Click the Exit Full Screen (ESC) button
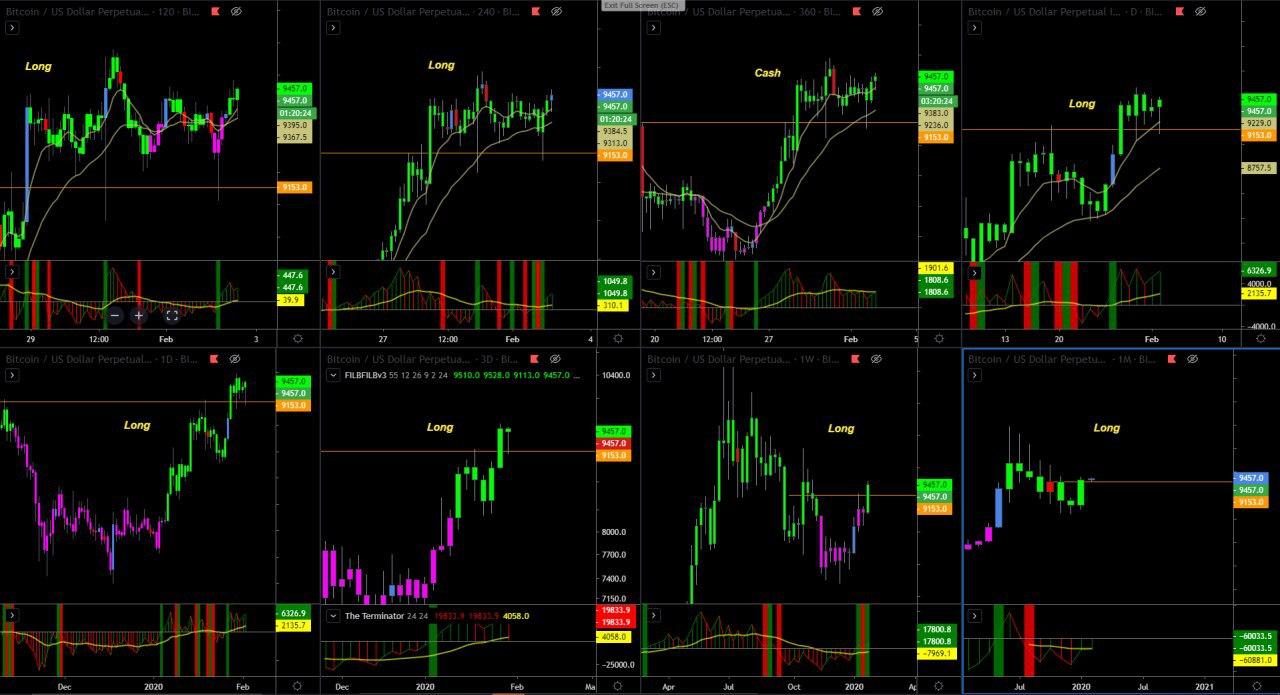The height and width of the screenshot is (695, 1280). tap(639, 5)
